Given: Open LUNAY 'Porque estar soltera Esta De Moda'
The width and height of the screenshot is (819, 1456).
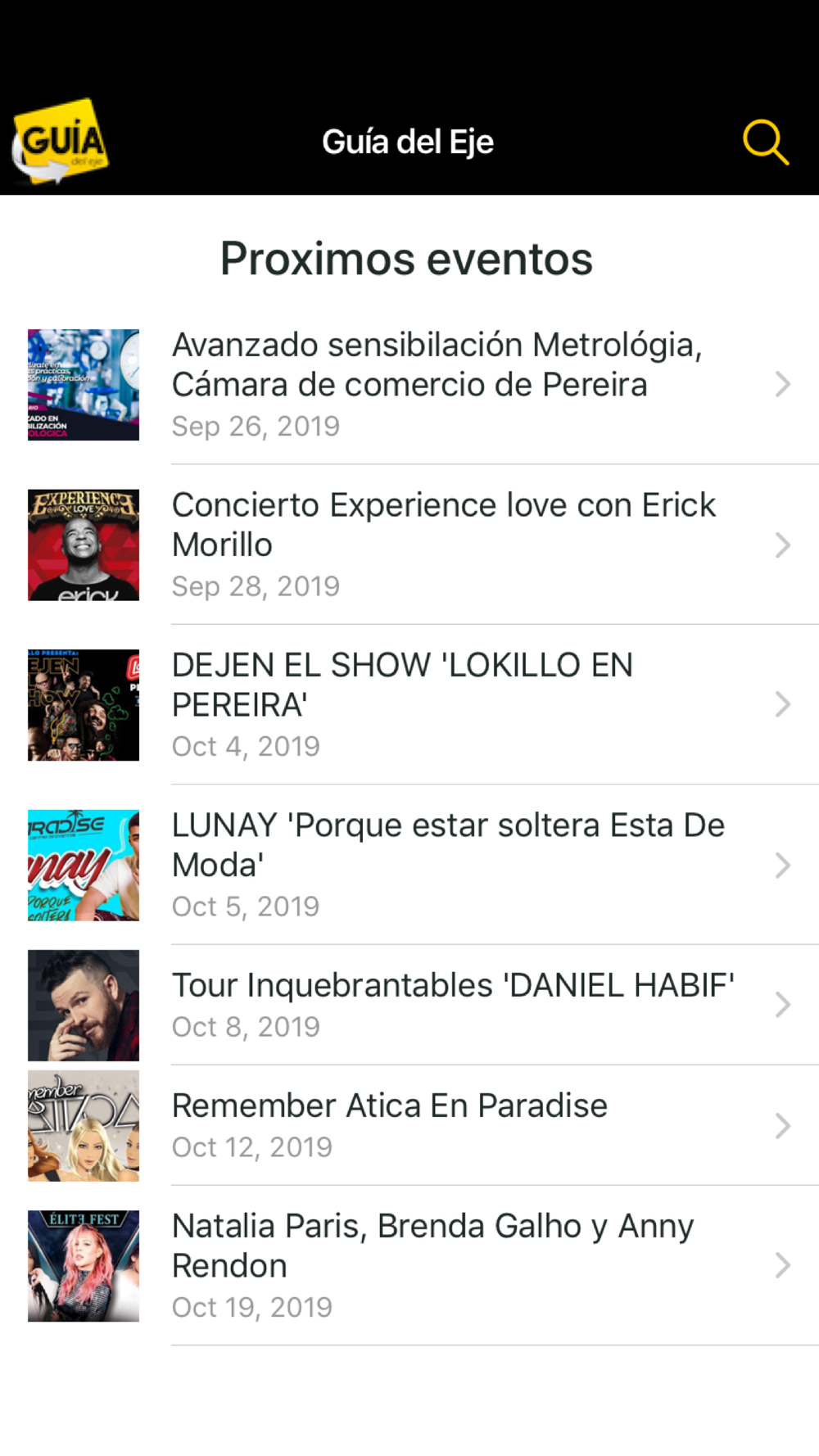Looking at the screenshot, I should [409, 865].
